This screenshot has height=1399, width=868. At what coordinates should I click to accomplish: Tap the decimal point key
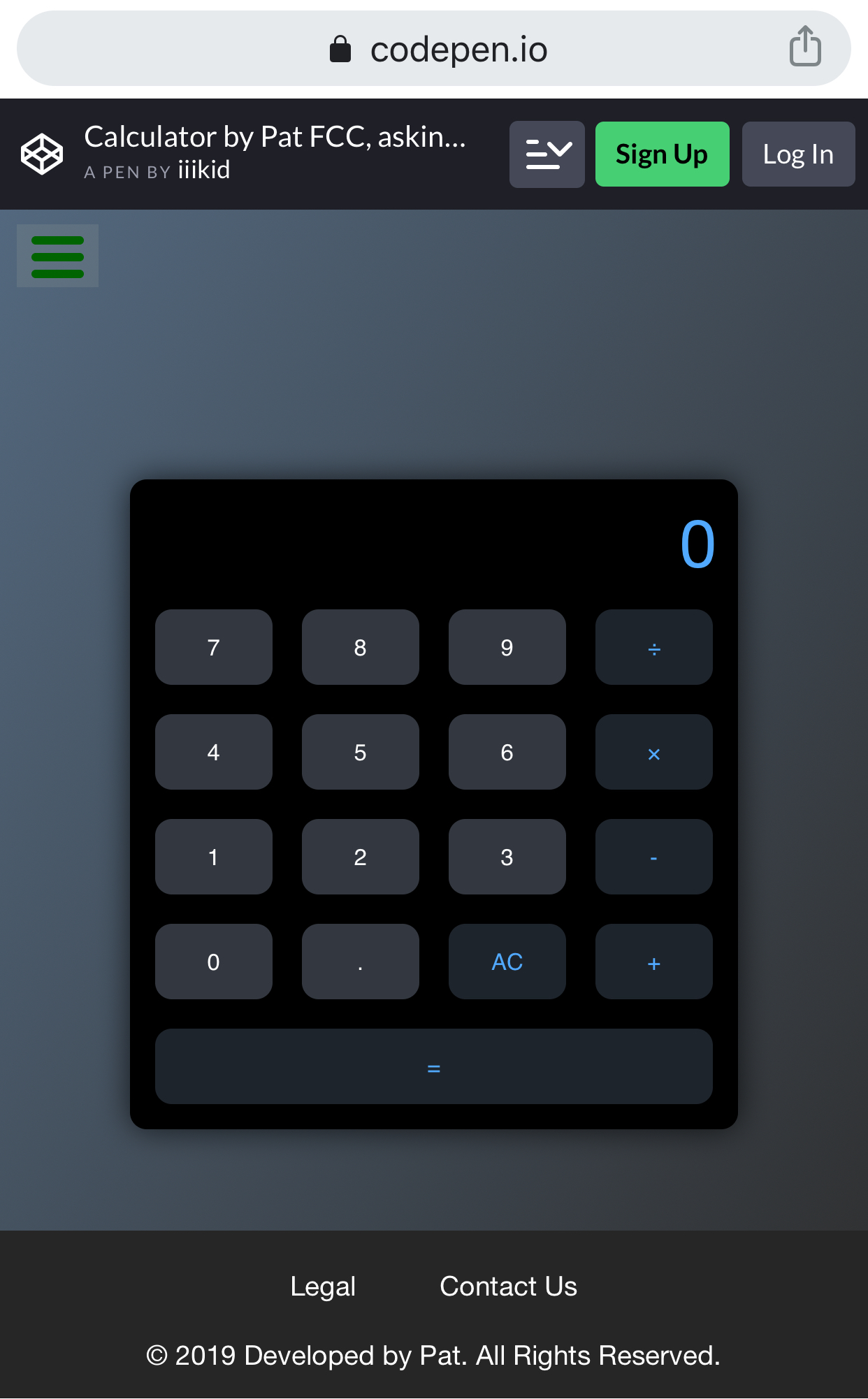pos(361,962)
